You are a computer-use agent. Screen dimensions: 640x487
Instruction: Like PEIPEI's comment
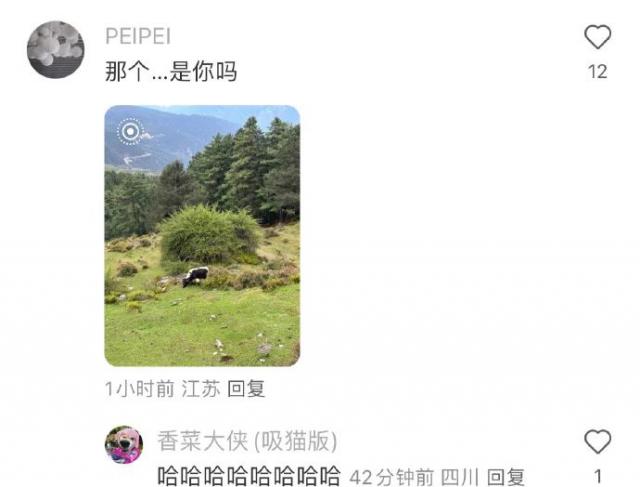[597, 38]
